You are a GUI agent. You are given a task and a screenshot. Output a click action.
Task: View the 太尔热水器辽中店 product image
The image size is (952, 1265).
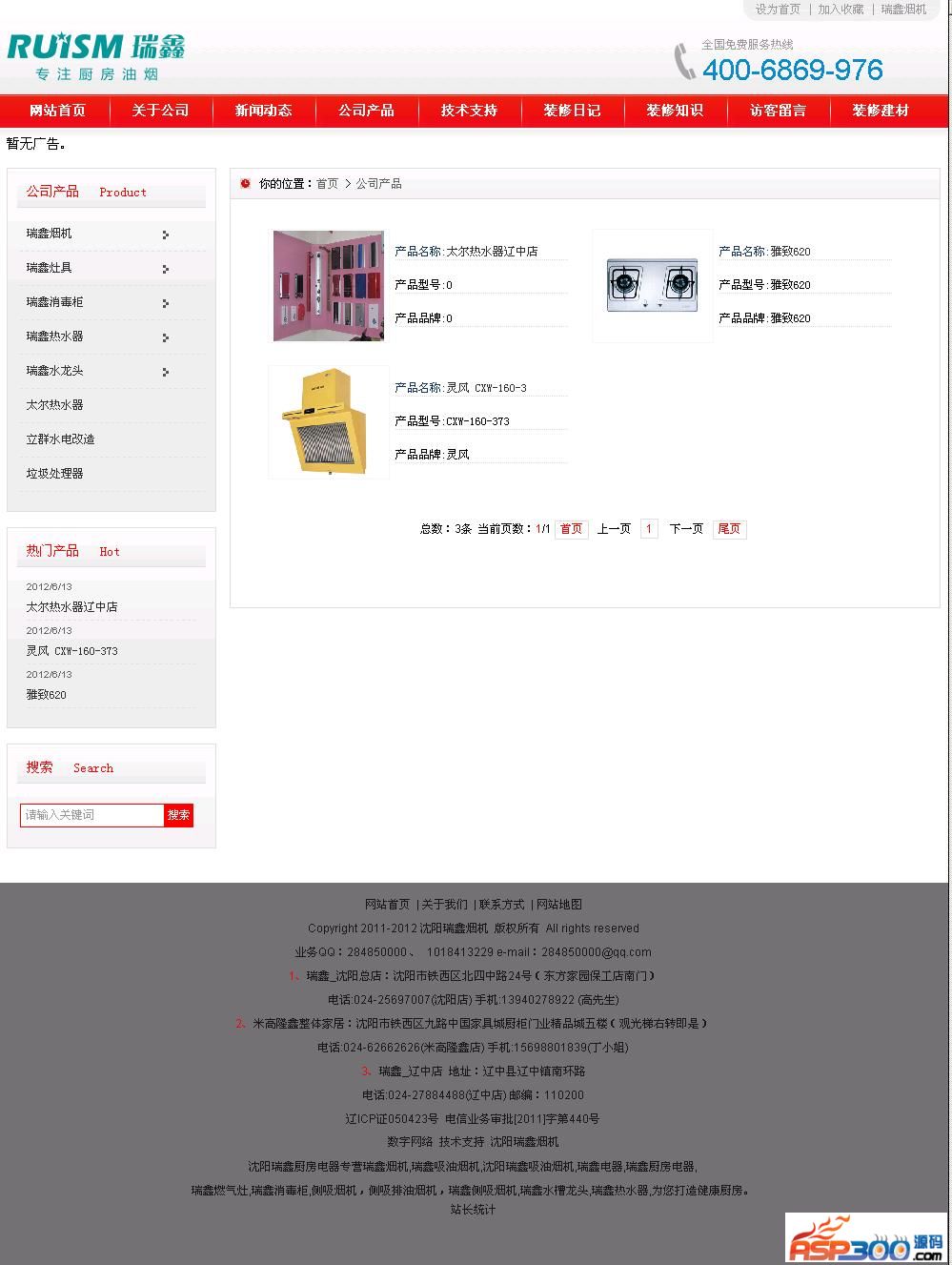pos(329,286)
